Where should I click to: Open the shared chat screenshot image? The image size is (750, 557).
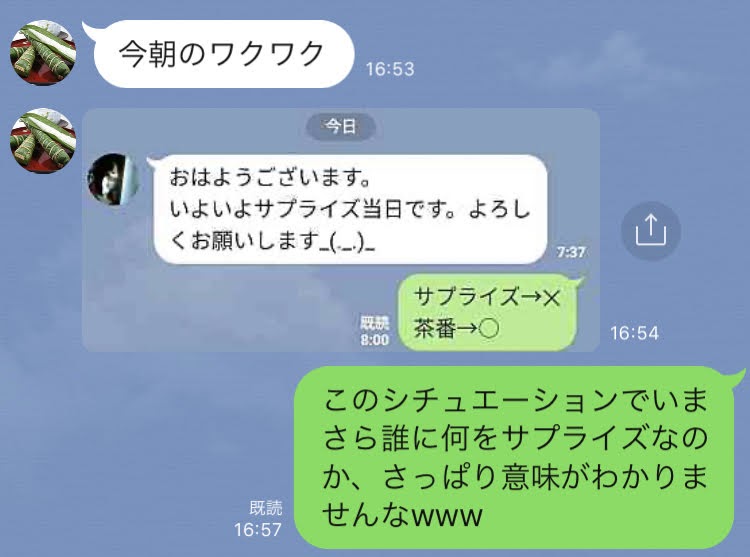click(340, 231)
